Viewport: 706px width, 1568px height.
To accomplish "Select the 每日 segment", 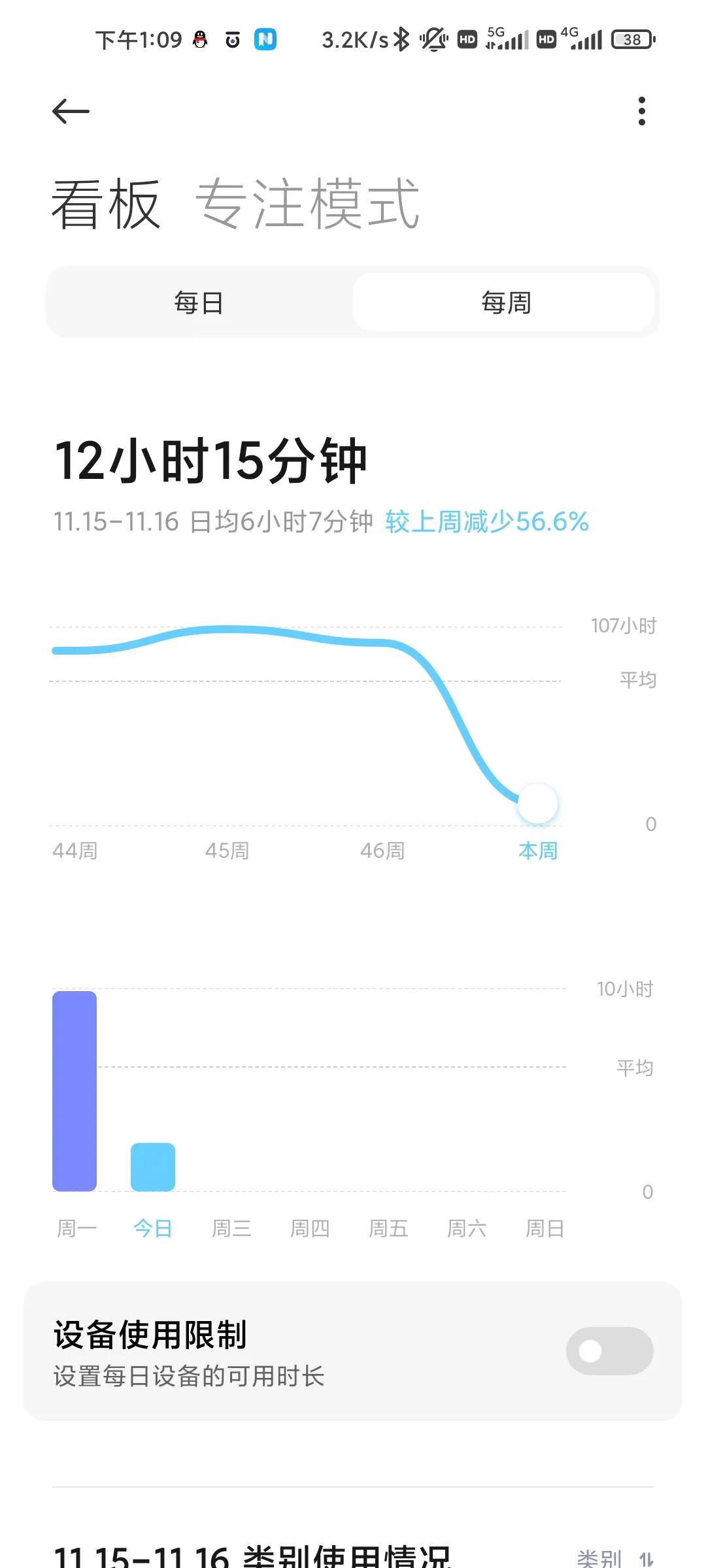I will coord(199,302).
